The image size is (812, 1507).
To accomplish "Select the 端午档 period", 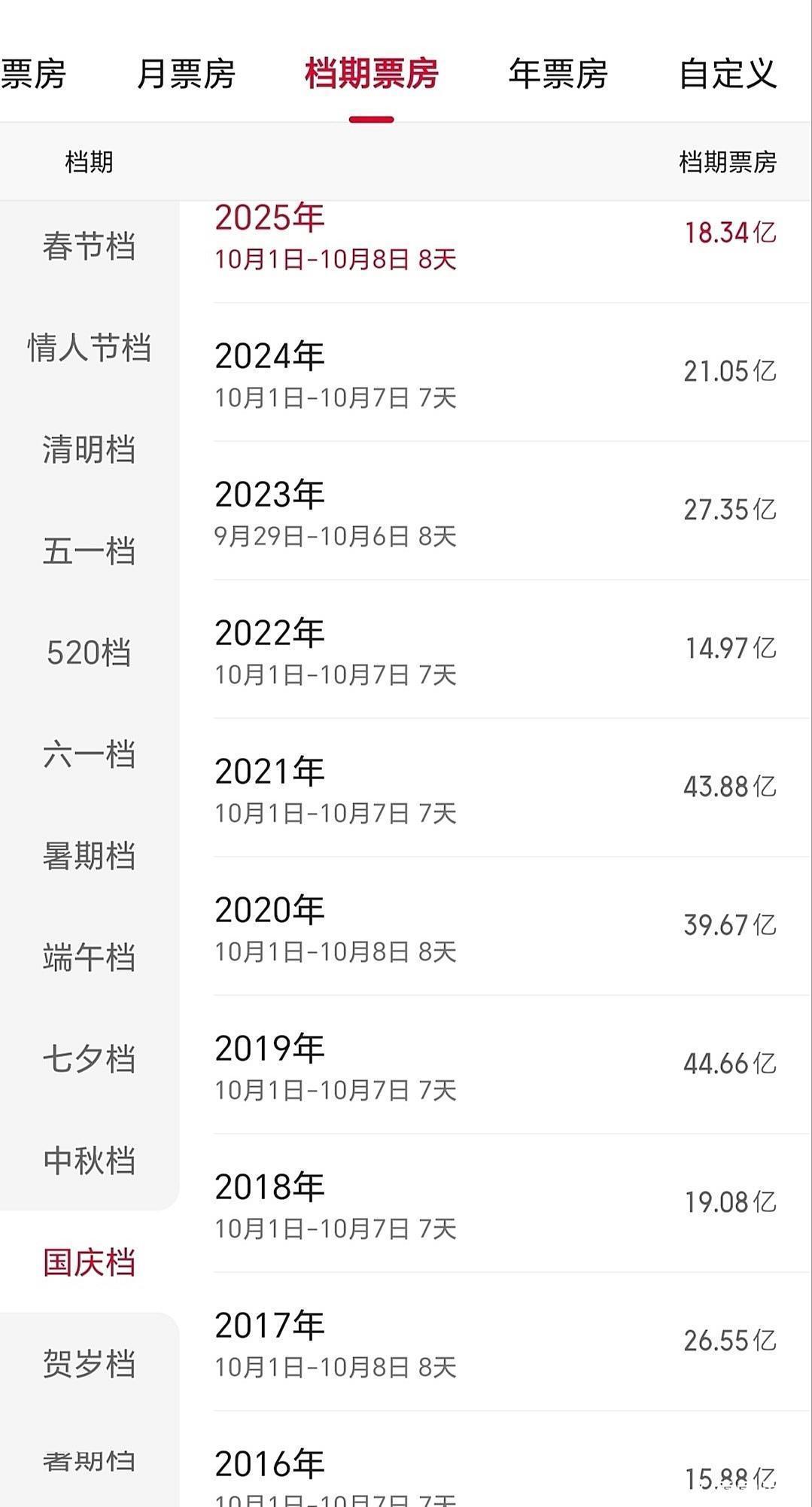I will click(89, 958).
